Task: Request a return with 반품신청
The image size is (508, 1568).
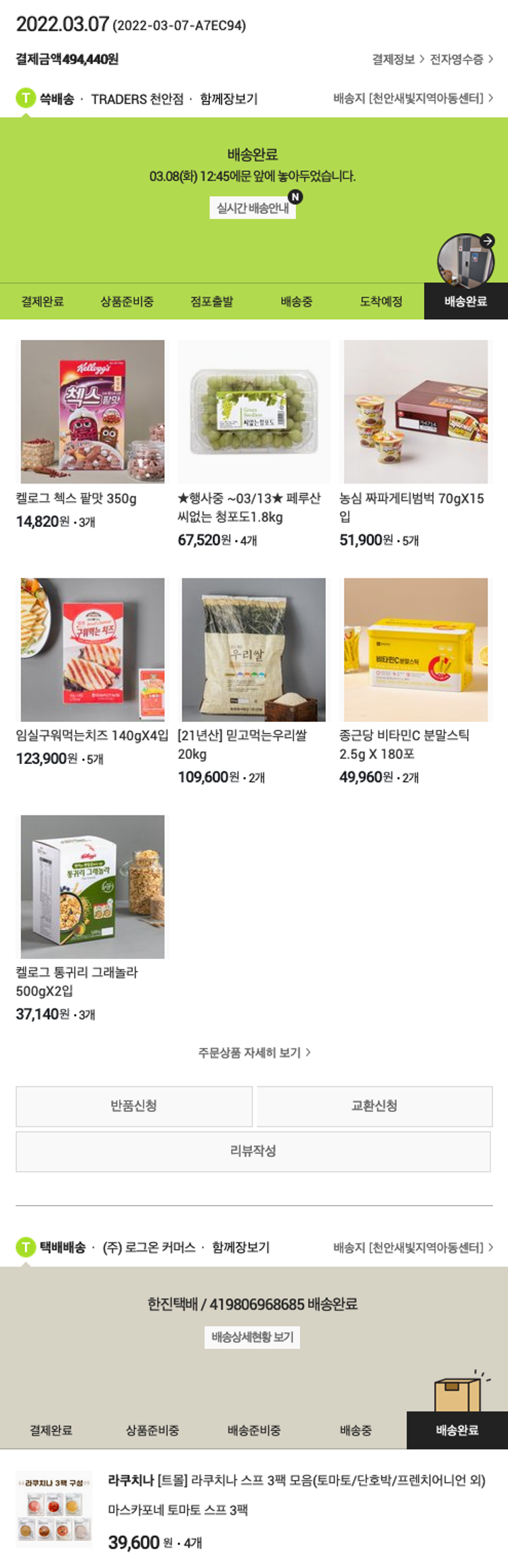Action: 134,1106
